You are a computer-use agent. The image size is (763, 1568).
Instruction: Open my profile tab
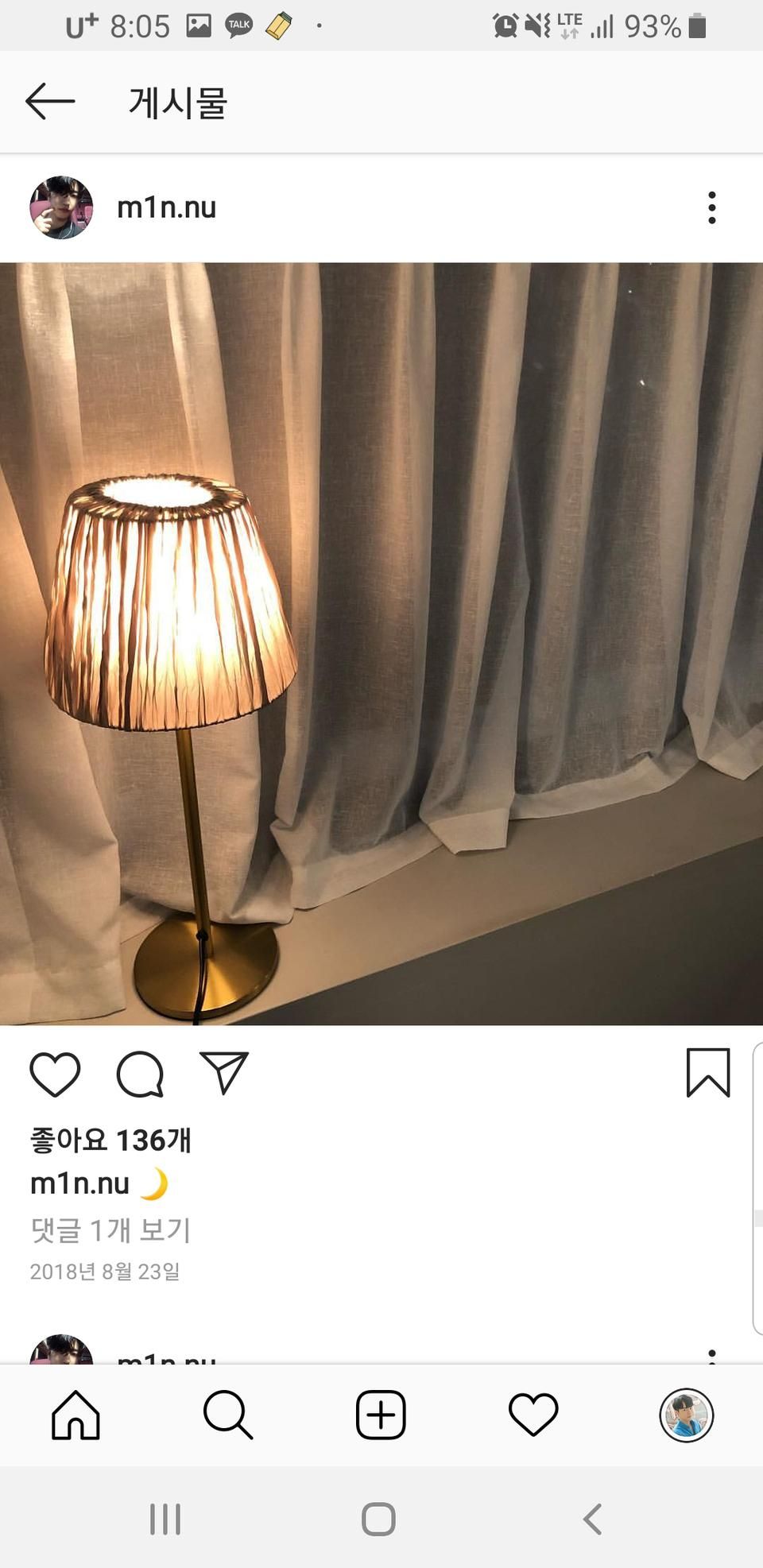686,1415
